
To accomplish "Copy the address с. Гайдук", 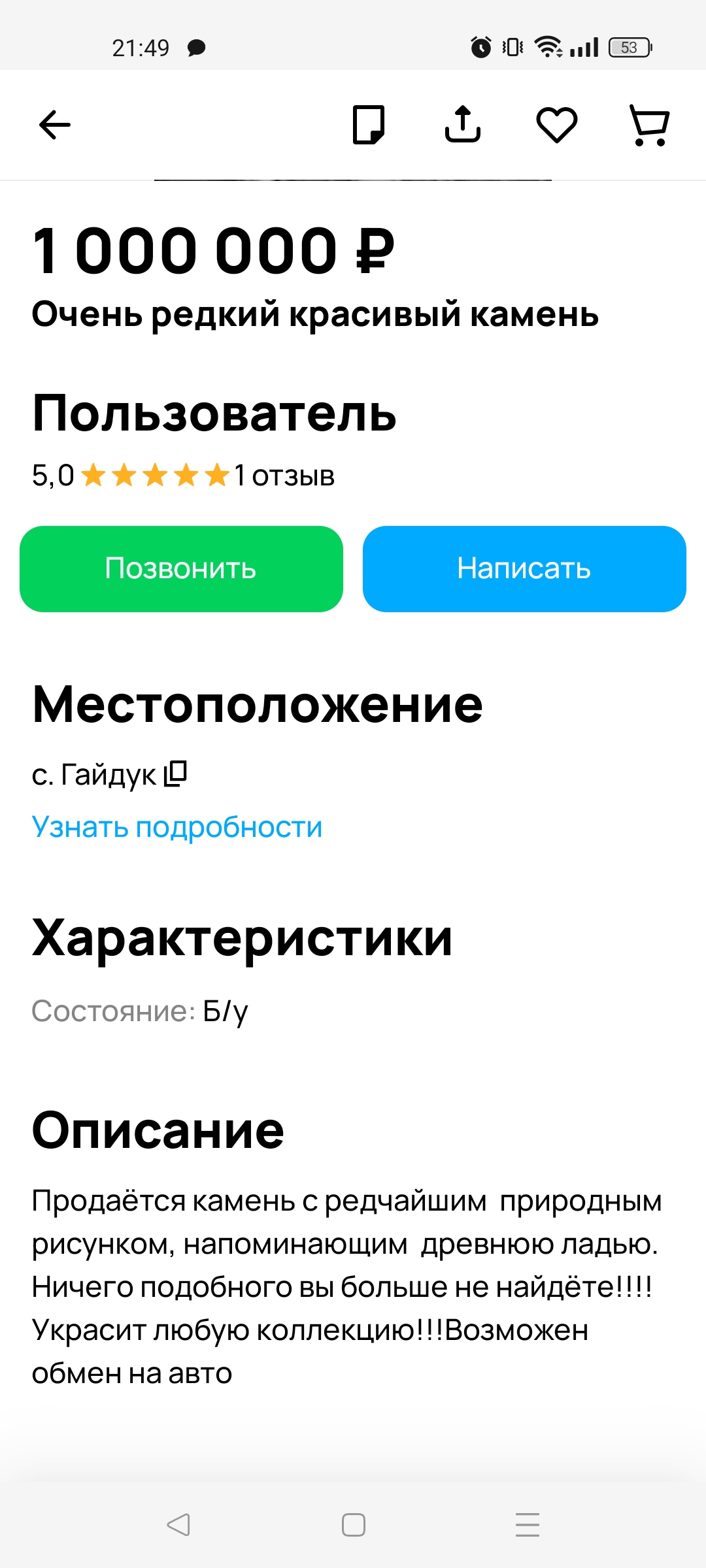I will point(176,774).
